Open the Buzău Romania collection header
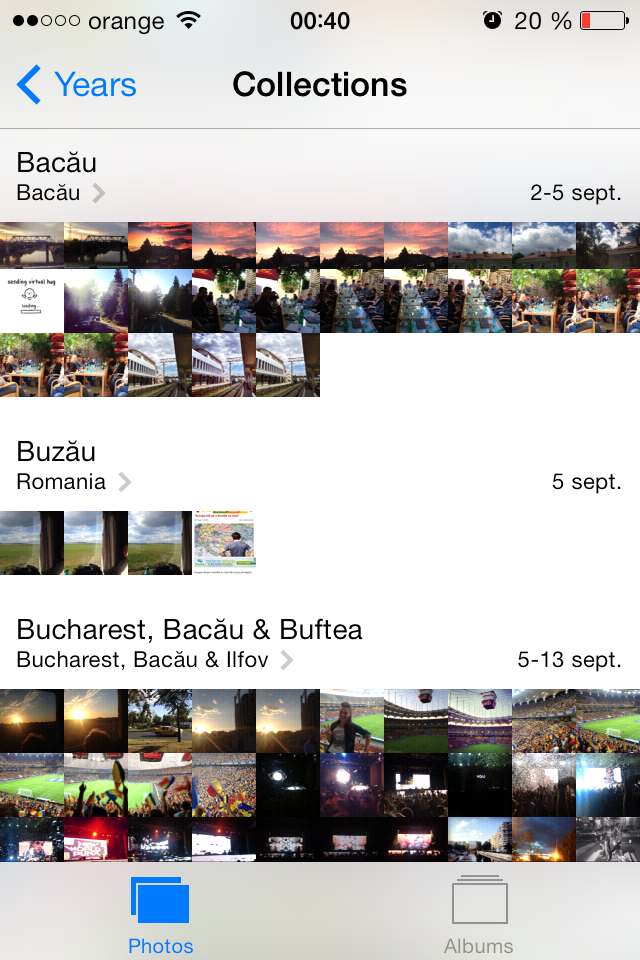The height and width of the screenshot is (960, 640). (x=74, y=466)
